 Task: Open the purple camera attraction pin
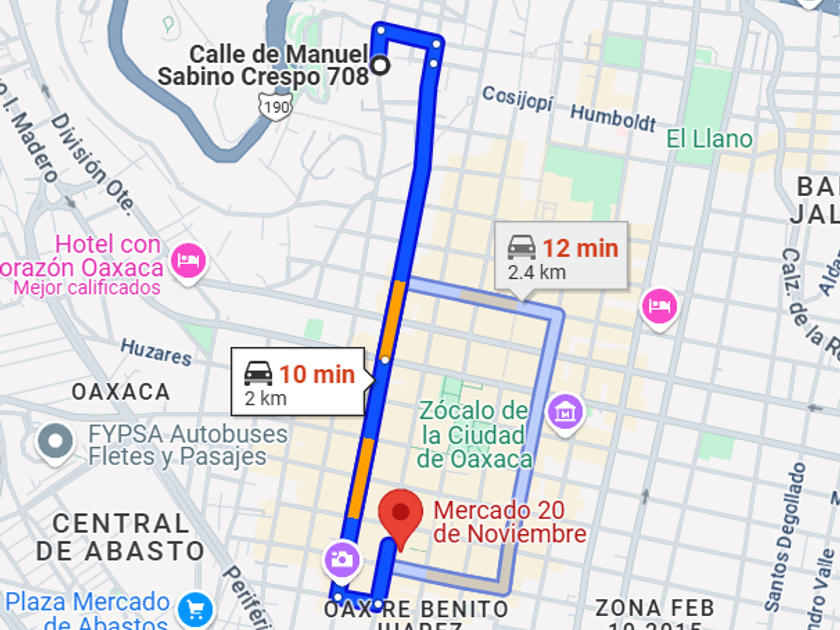click(342, 558)
